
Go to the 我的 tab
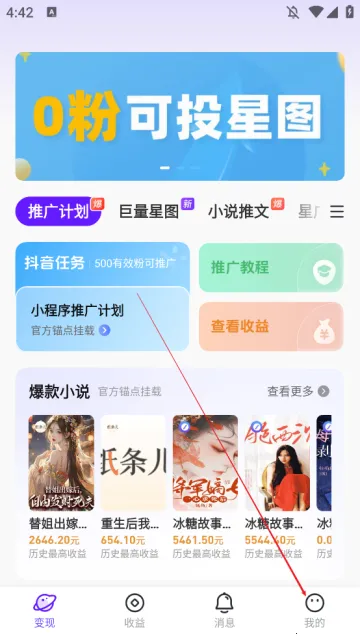click(314, 611)
